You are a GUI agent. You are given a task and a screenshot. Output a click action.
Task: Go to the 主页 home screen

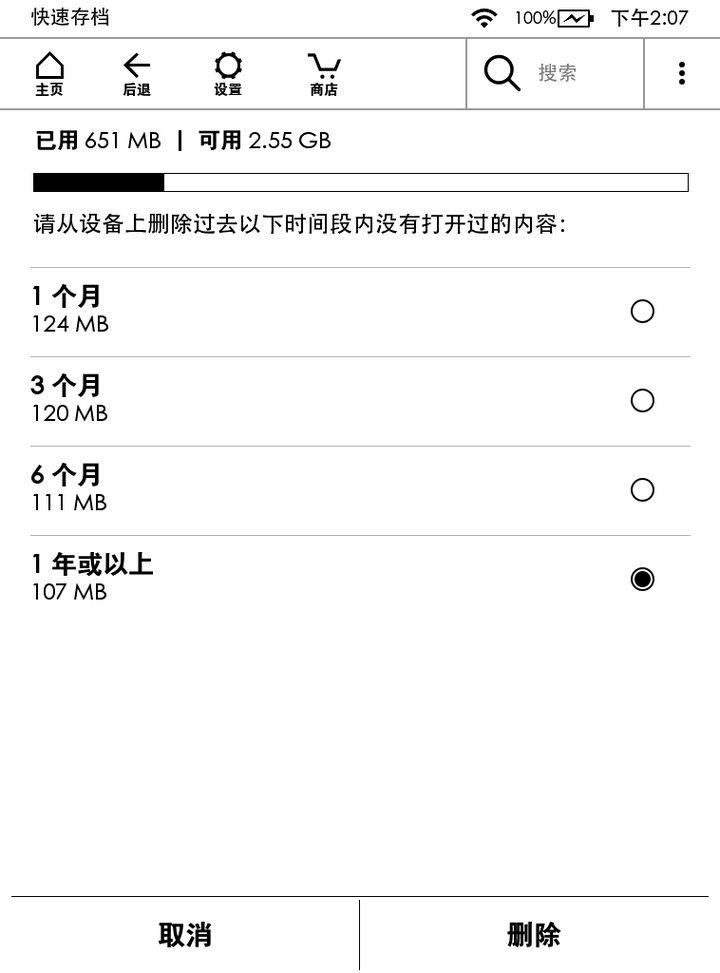49,74
